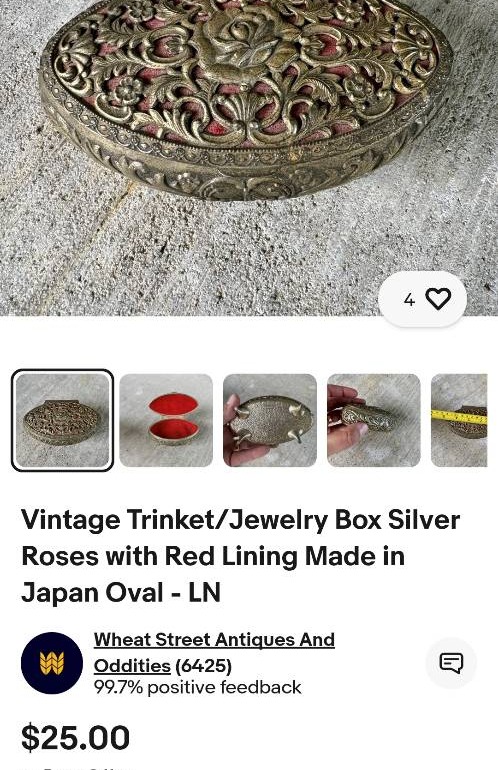Add item to watchlist via heart button
This screenshot has width=498, height=770.
pyautogui.click(x=422, y=299)
